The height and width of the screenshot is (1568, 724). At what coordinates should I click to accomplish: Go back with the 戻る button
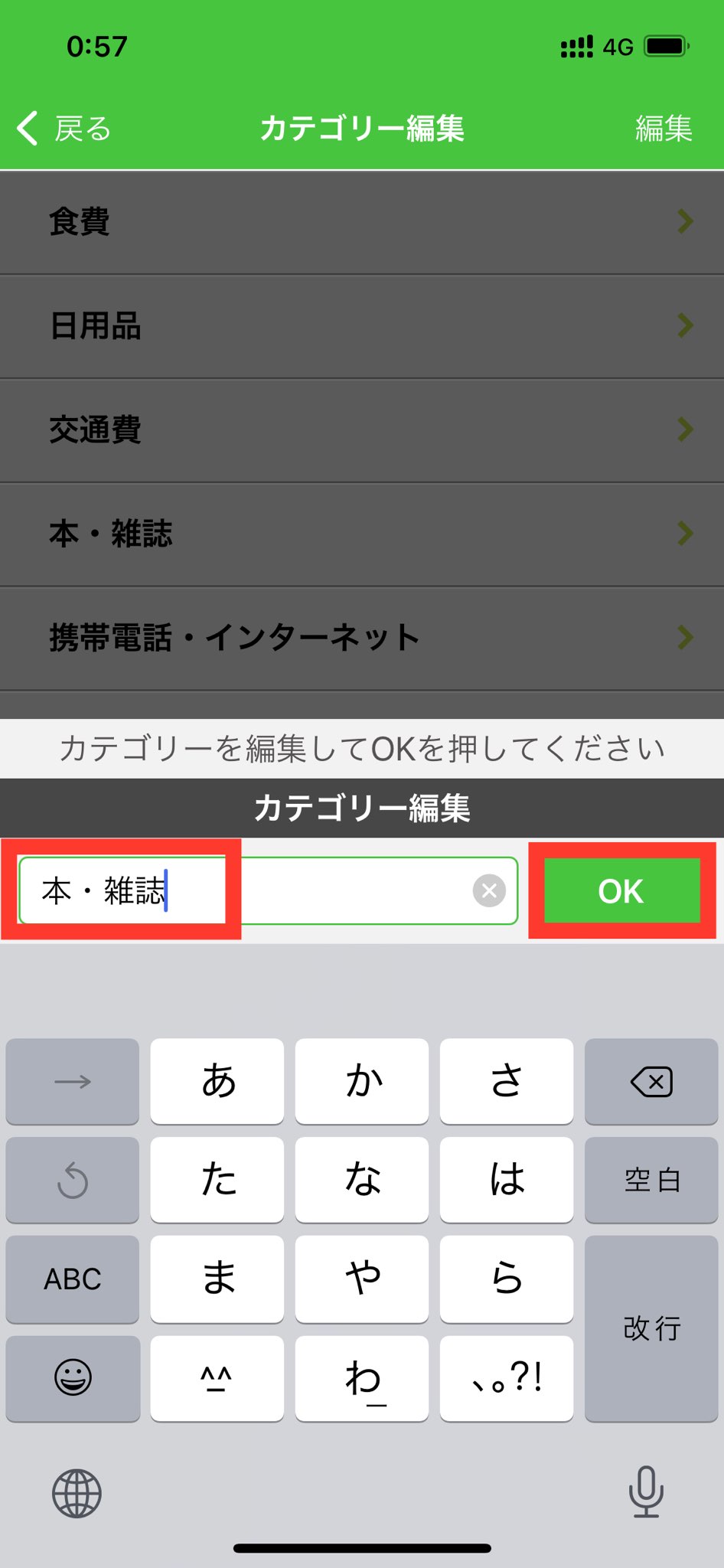(x=65, y=129)
